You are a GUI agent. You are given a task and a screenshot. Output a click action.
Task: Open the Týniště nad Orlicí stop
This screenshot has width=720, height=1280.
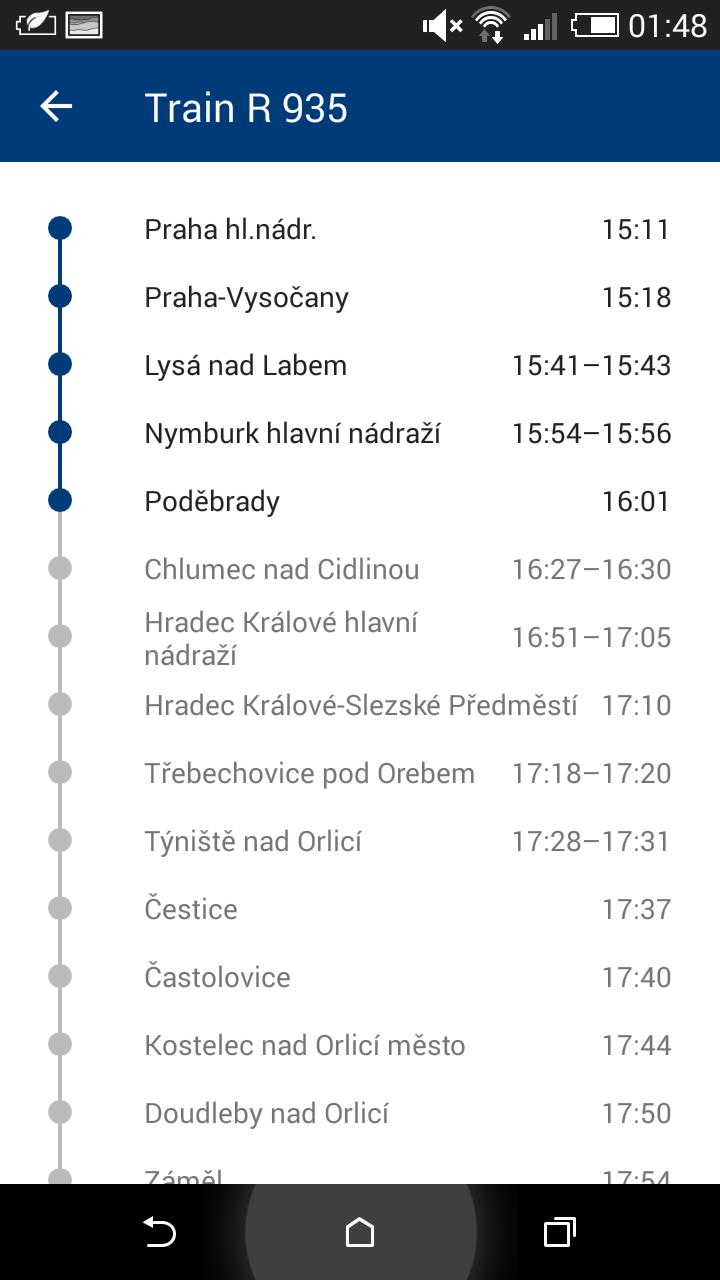click(x=360, y=842)
